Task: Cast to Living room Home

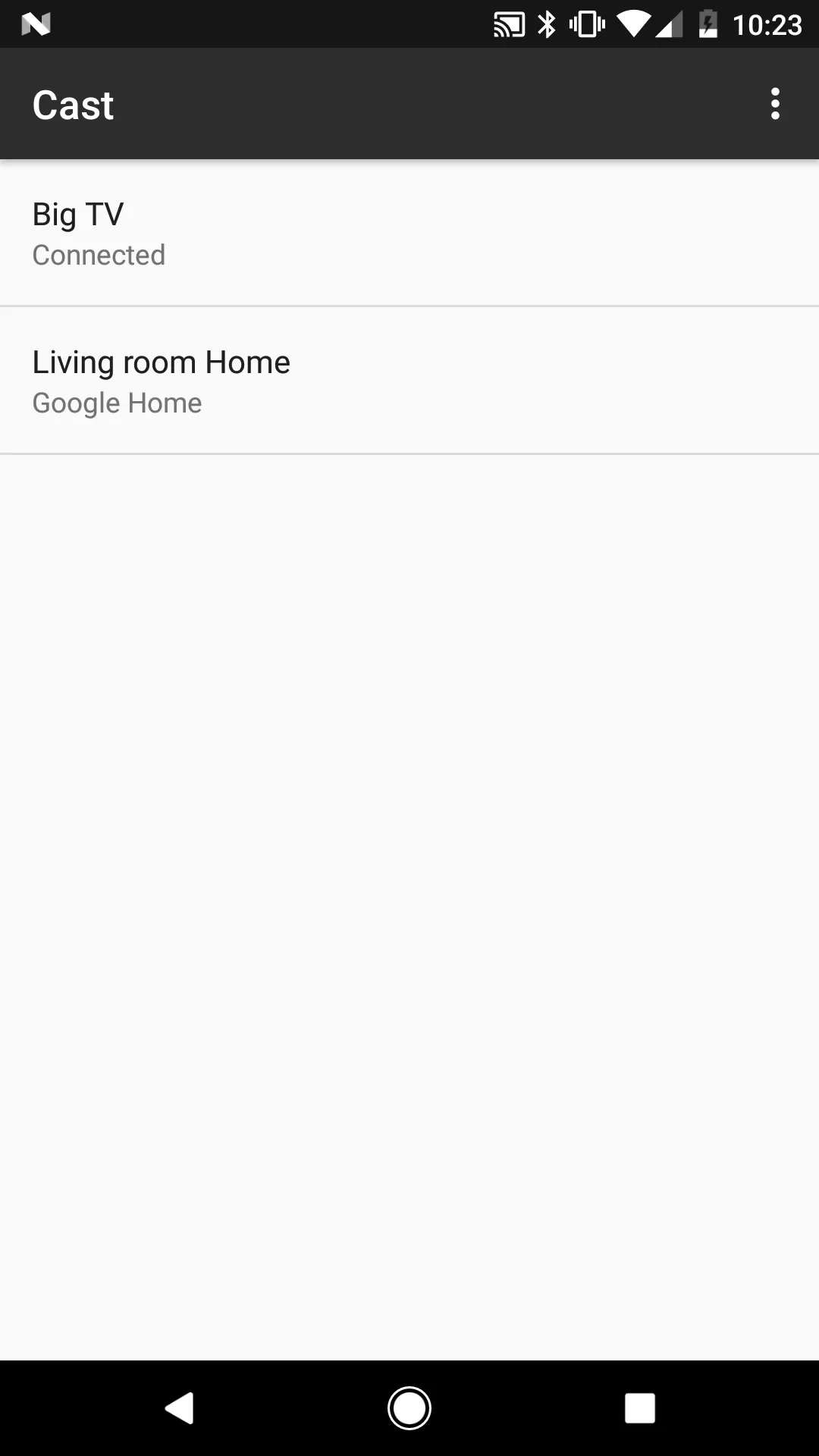Action: pyautogui.click(x=409, y=381)
